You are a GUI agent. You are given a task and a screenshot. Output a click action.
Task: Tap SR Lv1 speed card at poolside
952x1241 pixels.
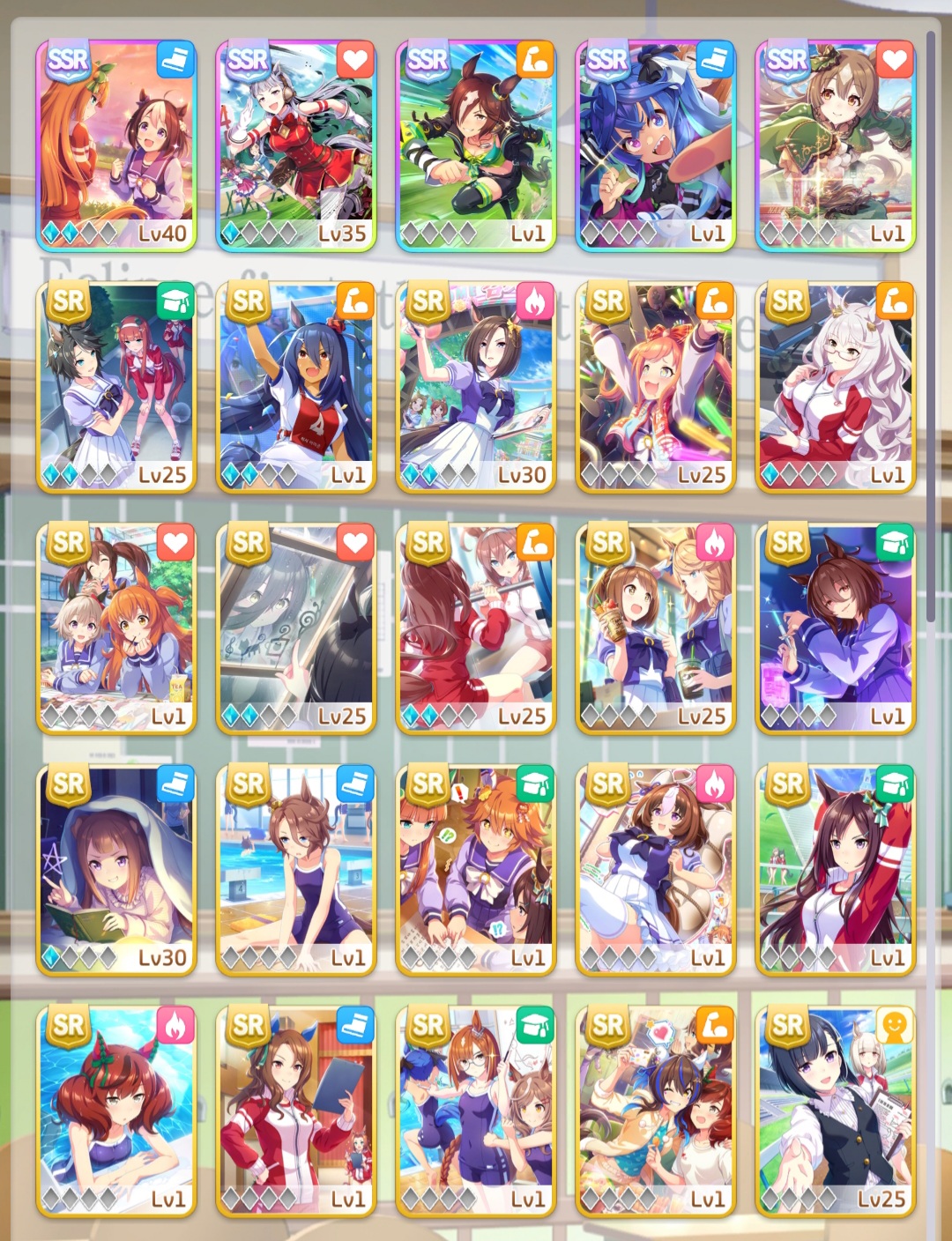pos(296,870)
